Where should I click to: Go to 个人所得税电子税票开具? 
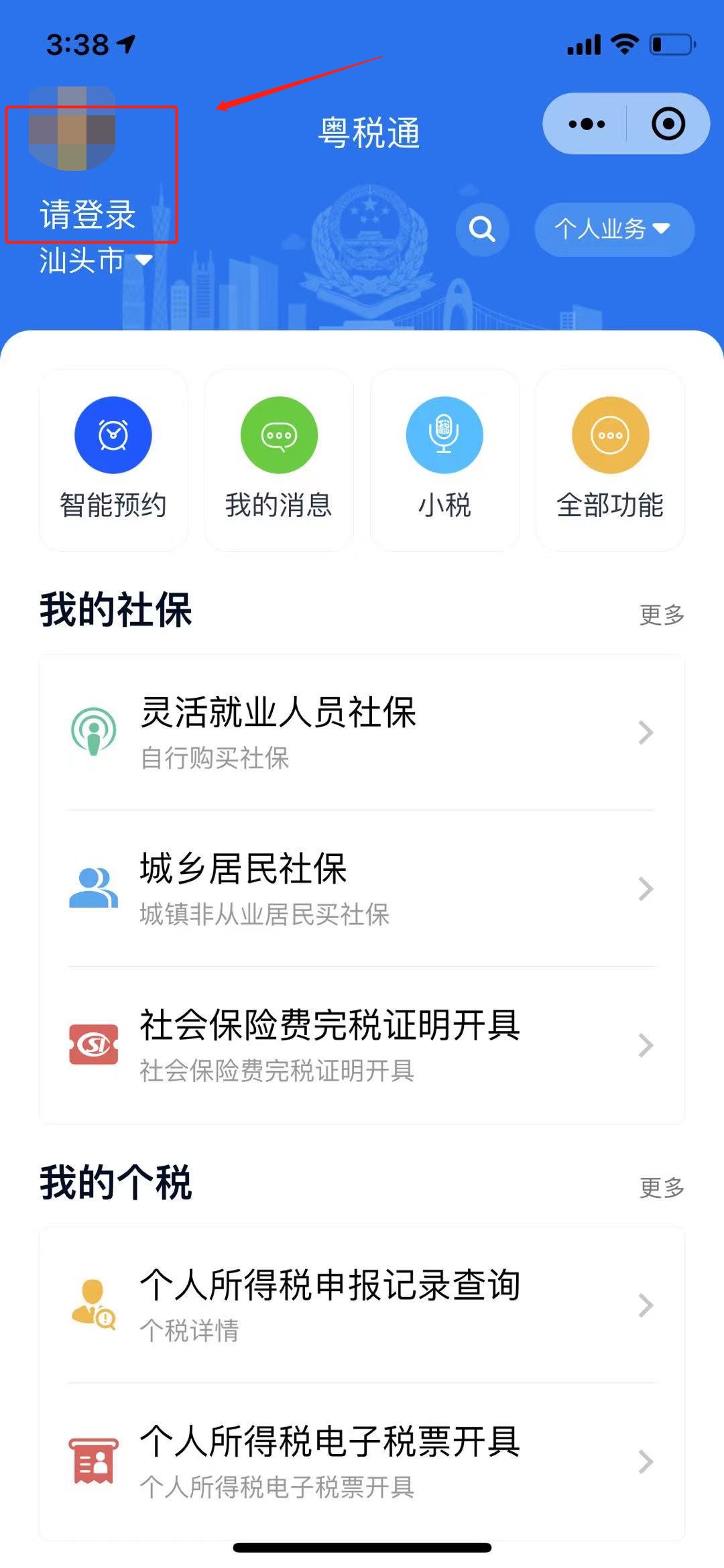(362, 1461)
